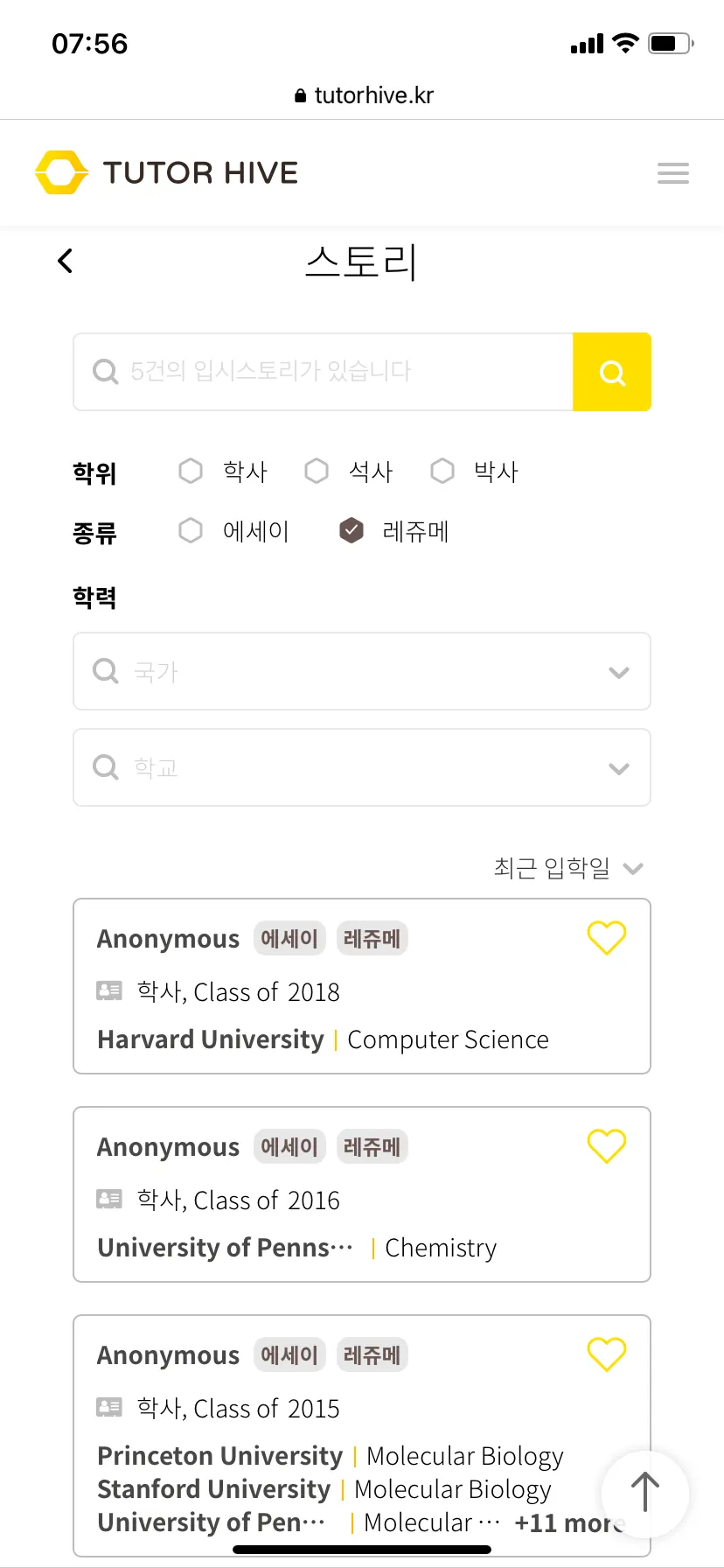The image size is (724, 1568).
Task: Go back from the 스토리 page
Action: (x=65, y=261)
